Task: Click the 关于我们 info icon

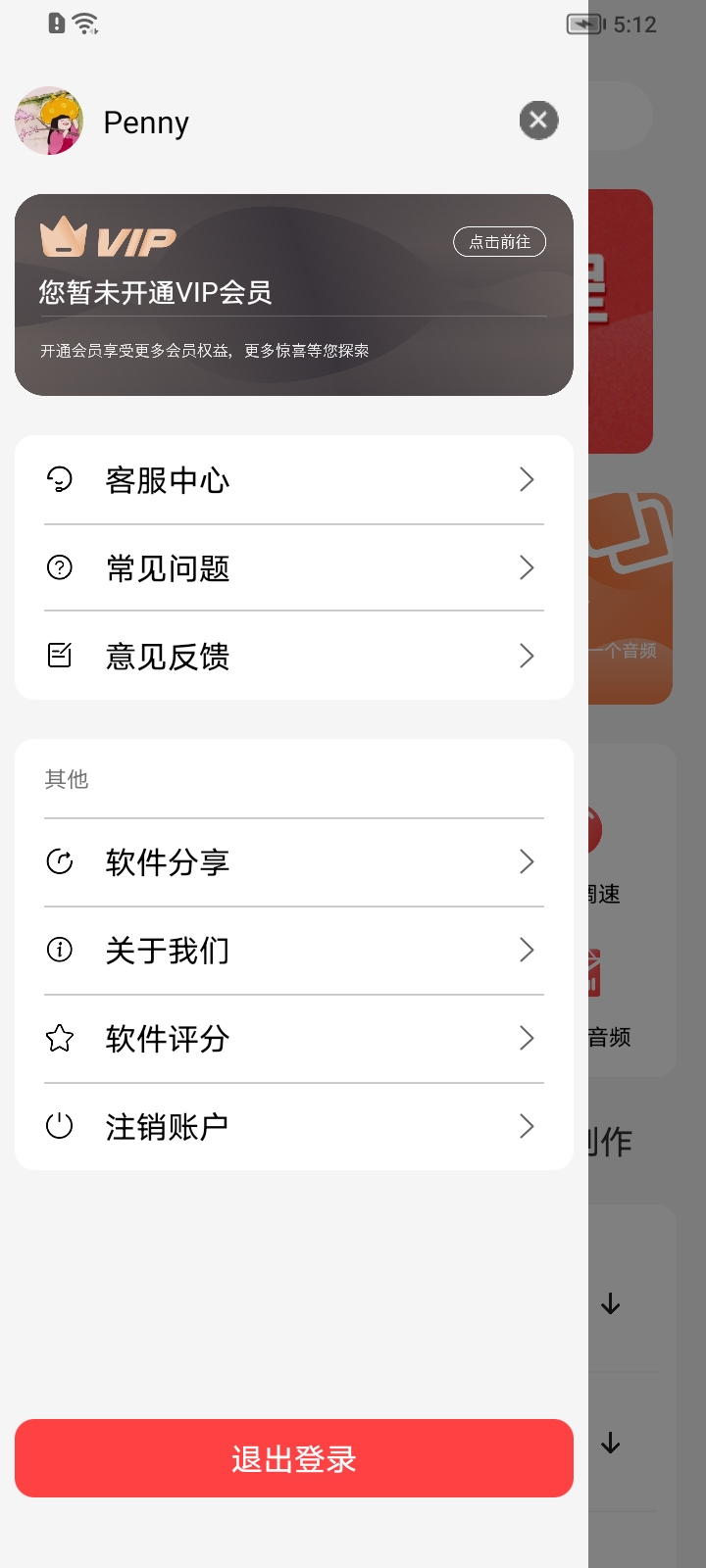Action: [x=60, y=950]
